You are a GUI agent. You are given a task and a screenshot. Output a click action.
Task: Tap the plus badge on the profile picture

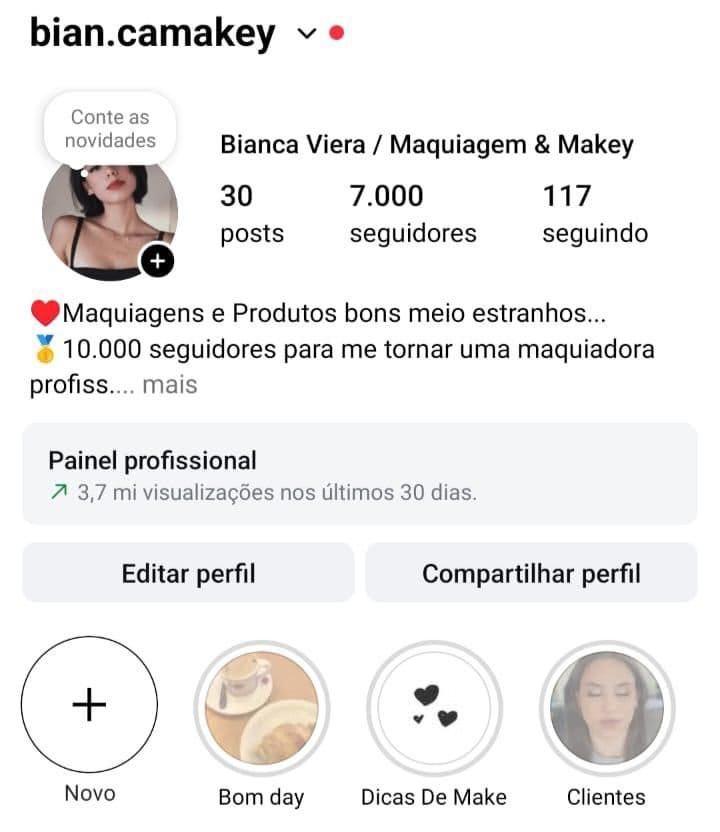coord(155,261)
